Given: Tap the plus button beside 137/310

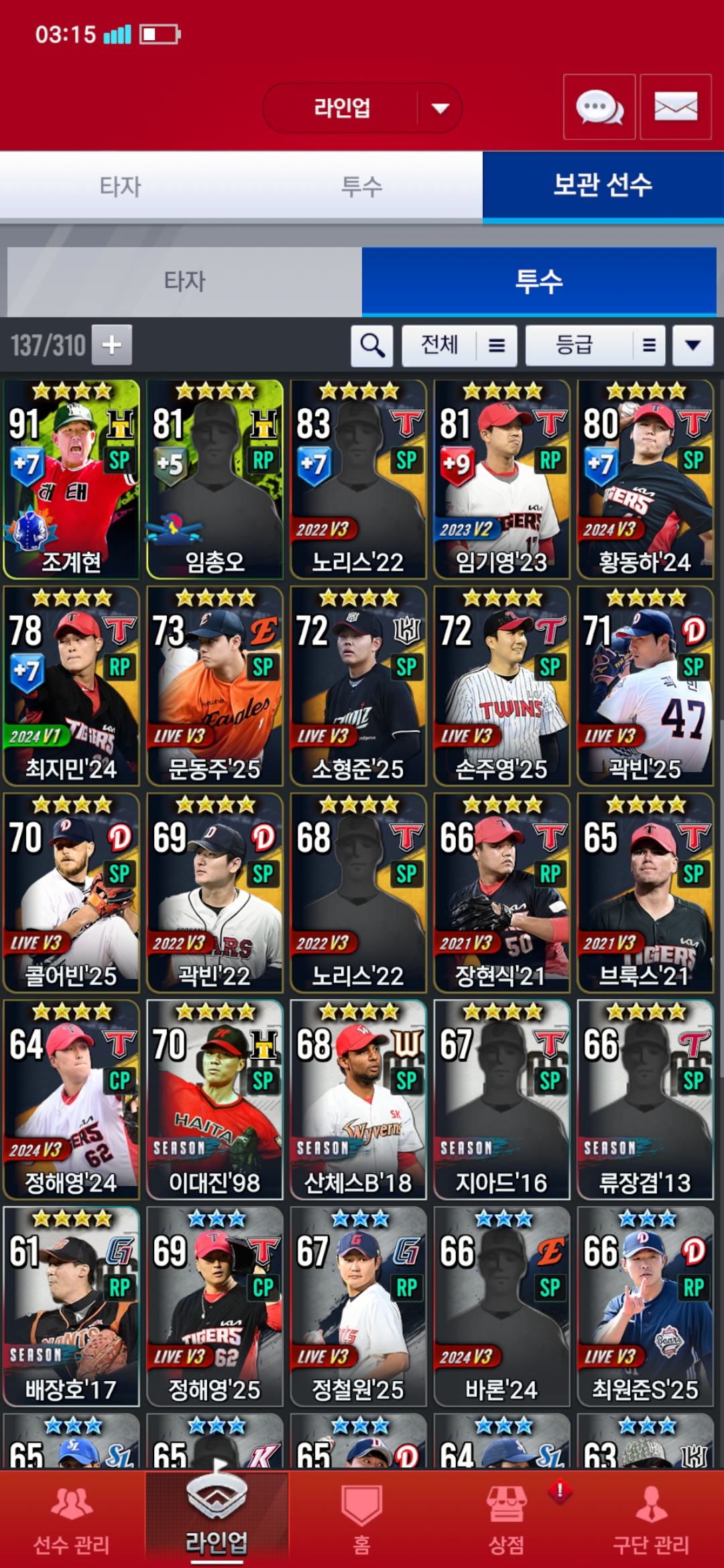Looking at the screenshot, I should pos(112,345).
